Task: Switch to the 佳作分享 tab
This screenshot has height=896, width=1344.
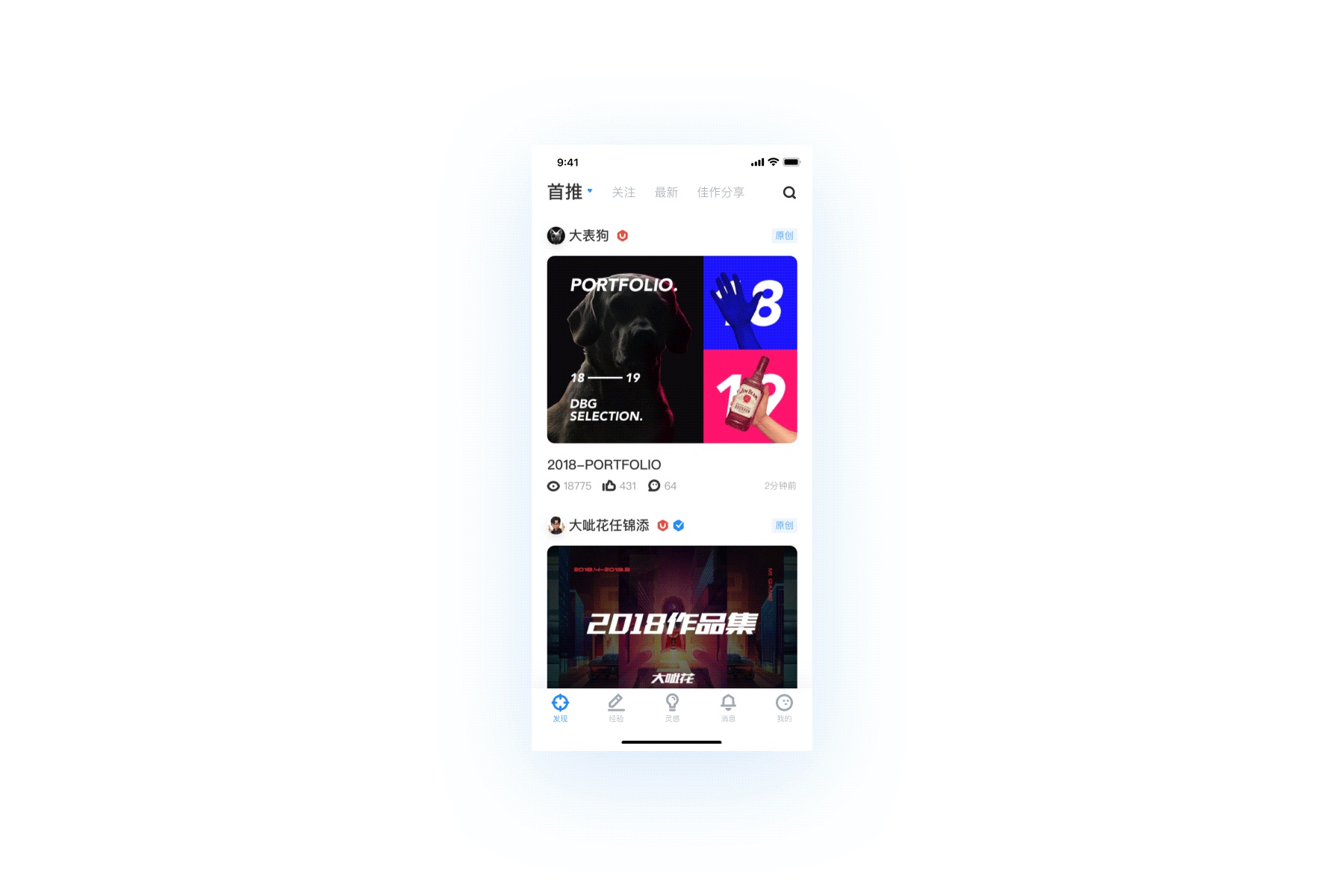Action: tap(721, 193)
